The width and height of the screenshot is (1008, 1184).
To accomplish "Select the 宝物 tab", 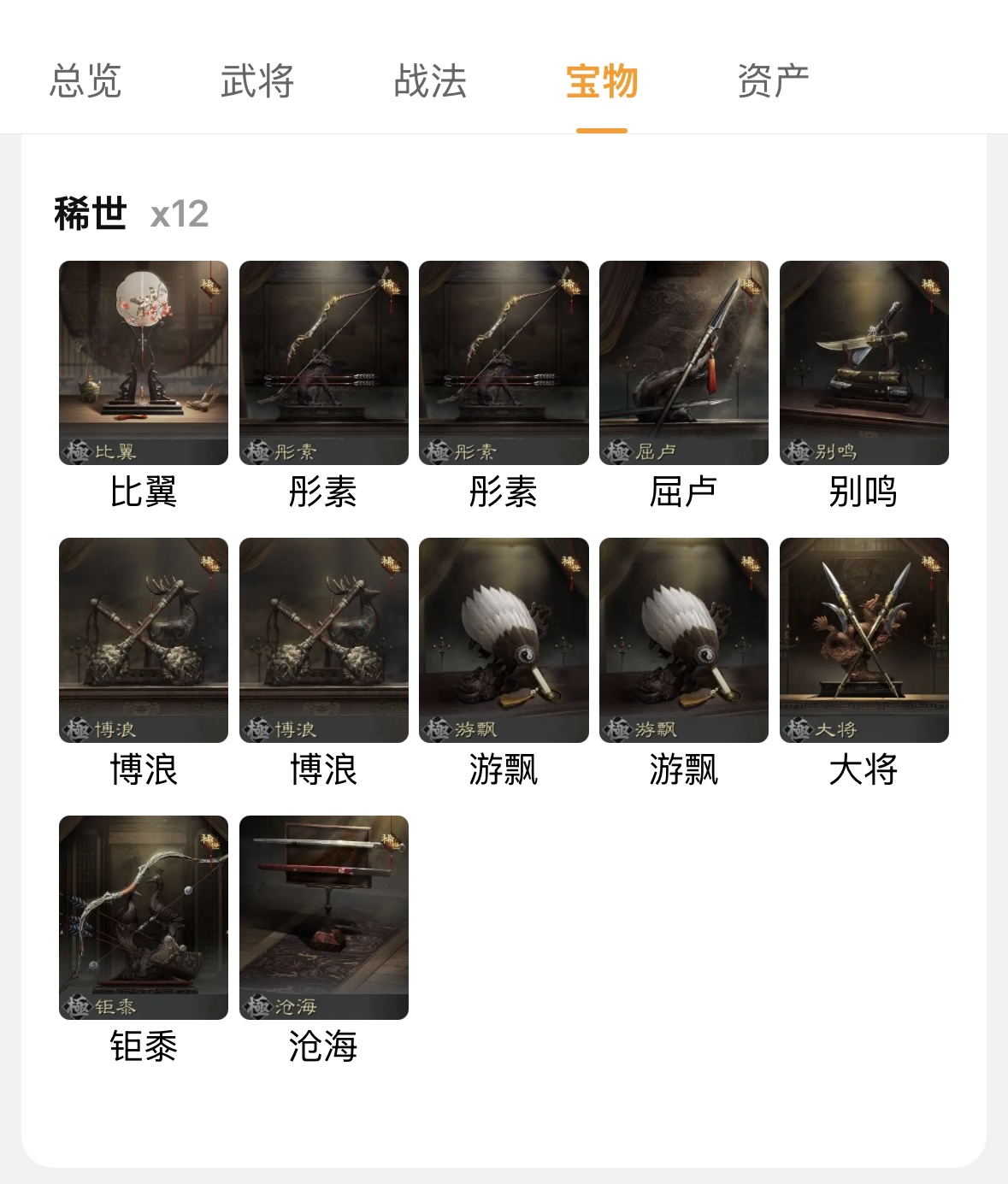I will click(602, 82).
